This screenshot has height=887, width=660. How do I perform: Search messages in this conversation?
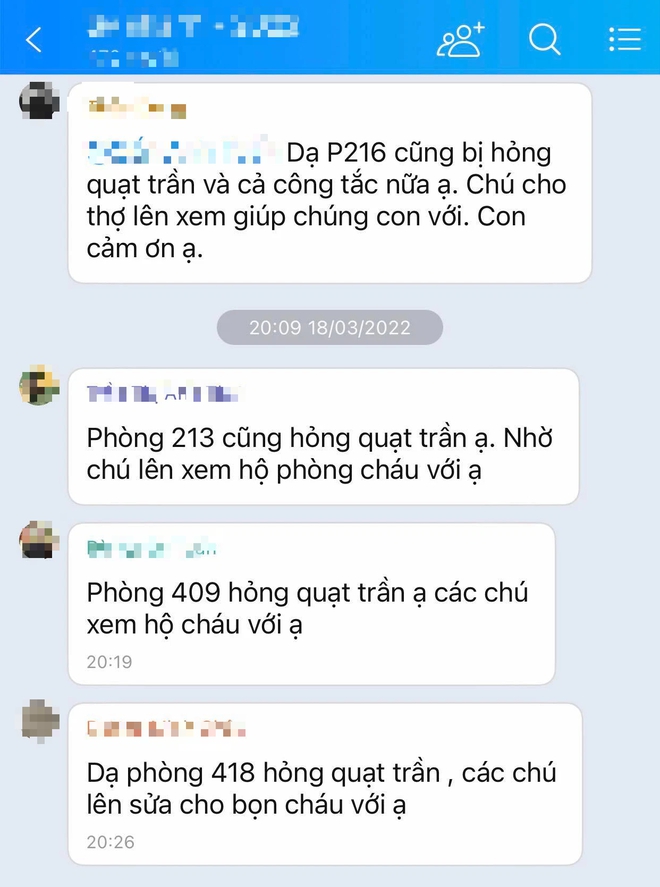coord(544,40)
